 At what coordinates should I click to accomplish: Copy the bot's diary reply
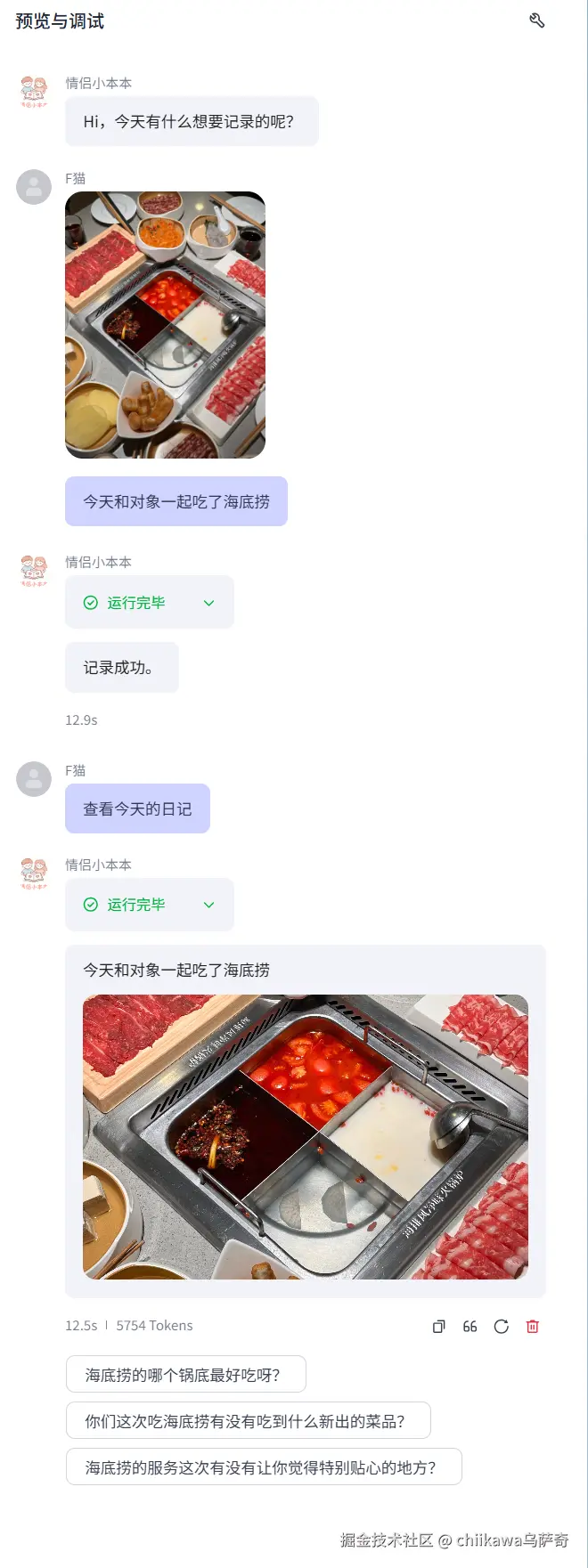pyautogui.click(x=438, y=1327)
